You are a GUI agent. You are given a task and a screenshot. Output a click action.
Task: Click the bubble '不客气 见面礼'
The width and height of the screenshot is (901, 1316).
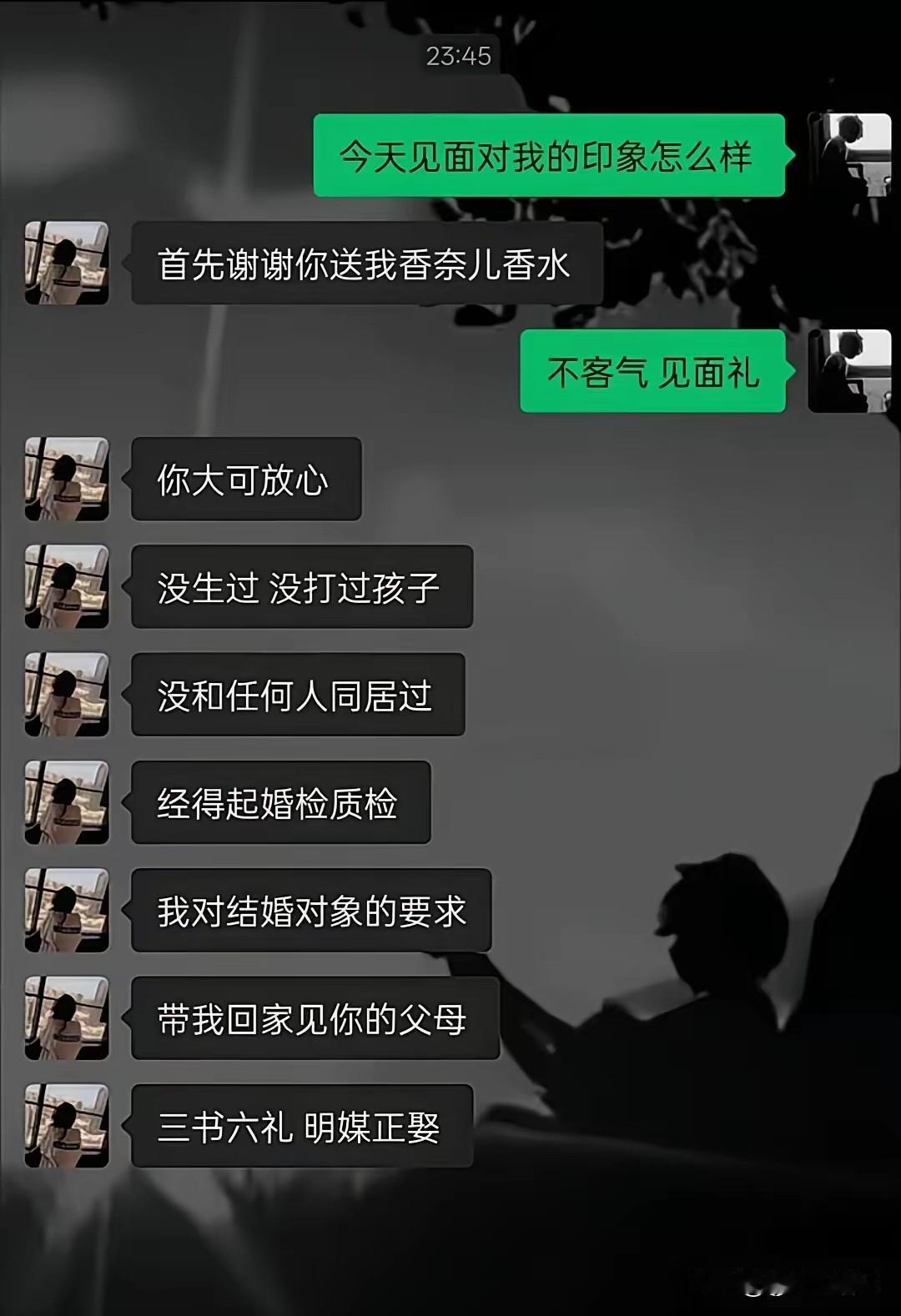click(652, 374)
